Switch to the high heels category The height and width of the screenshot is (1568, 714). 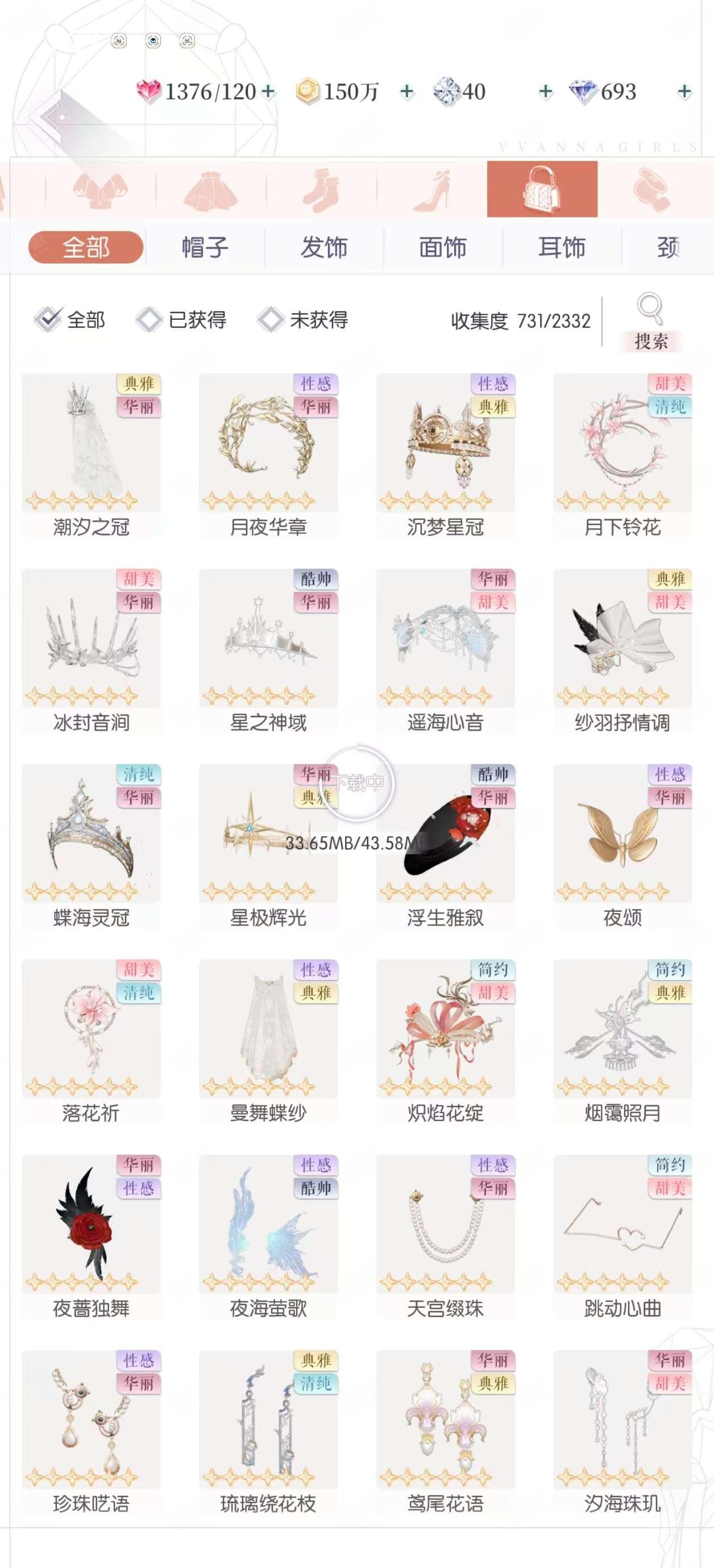(431, 189)
